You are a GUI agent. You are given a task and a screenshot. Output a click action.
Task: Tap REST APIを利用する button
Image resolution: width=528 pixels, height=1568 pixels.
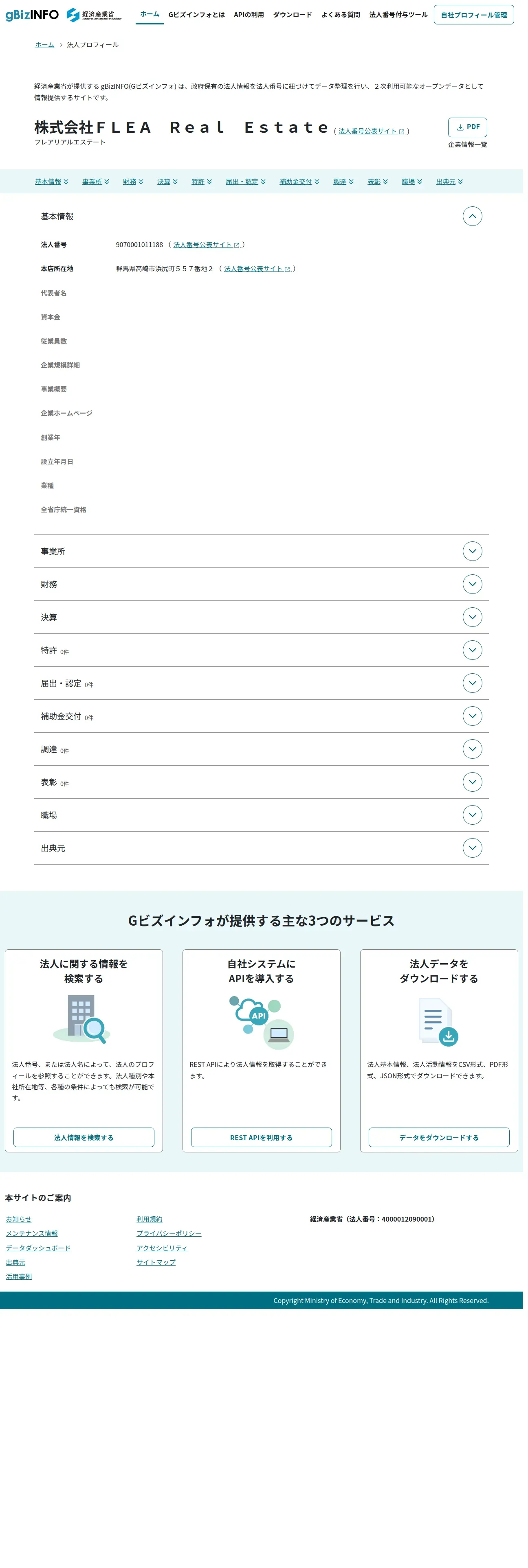(264, 1148)
